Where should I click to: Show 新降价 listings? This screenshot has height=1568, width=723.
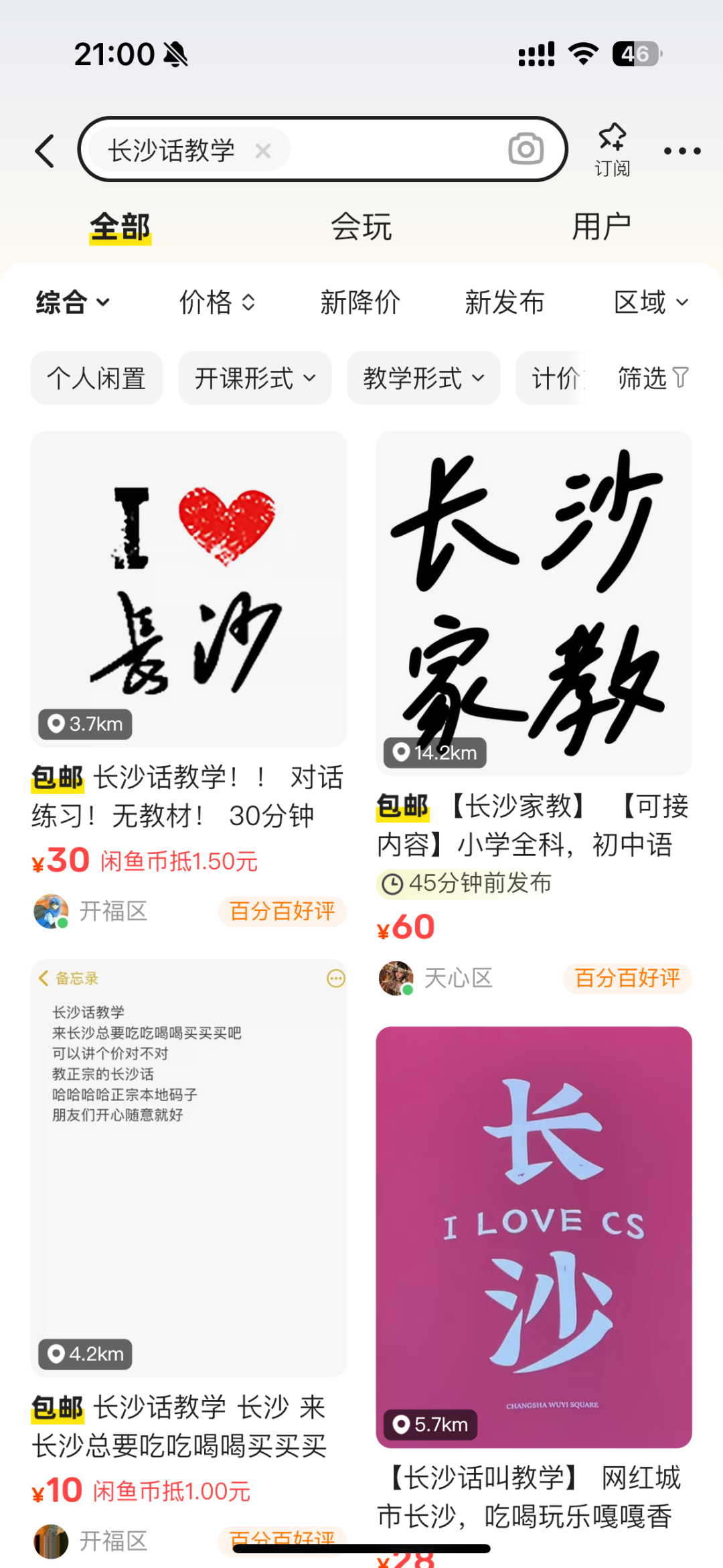[360, 302]
